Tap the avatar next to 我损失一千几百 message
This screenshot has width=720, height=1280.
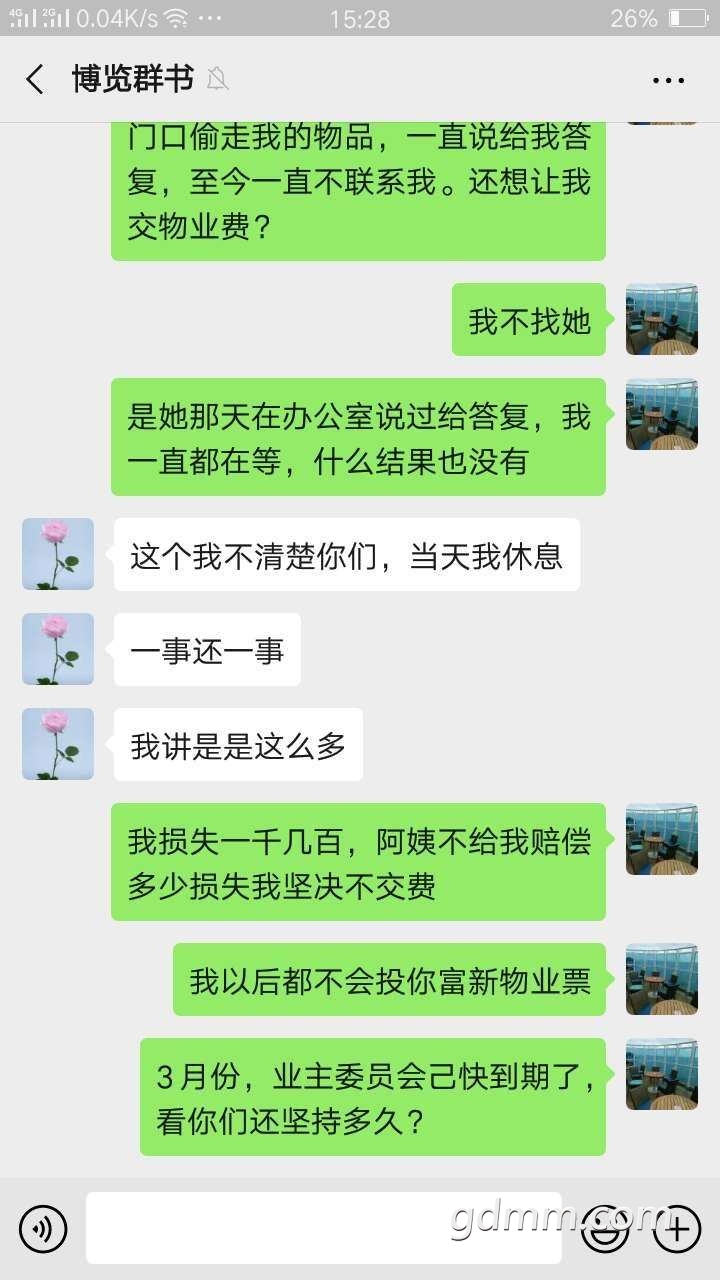[662, 839]
